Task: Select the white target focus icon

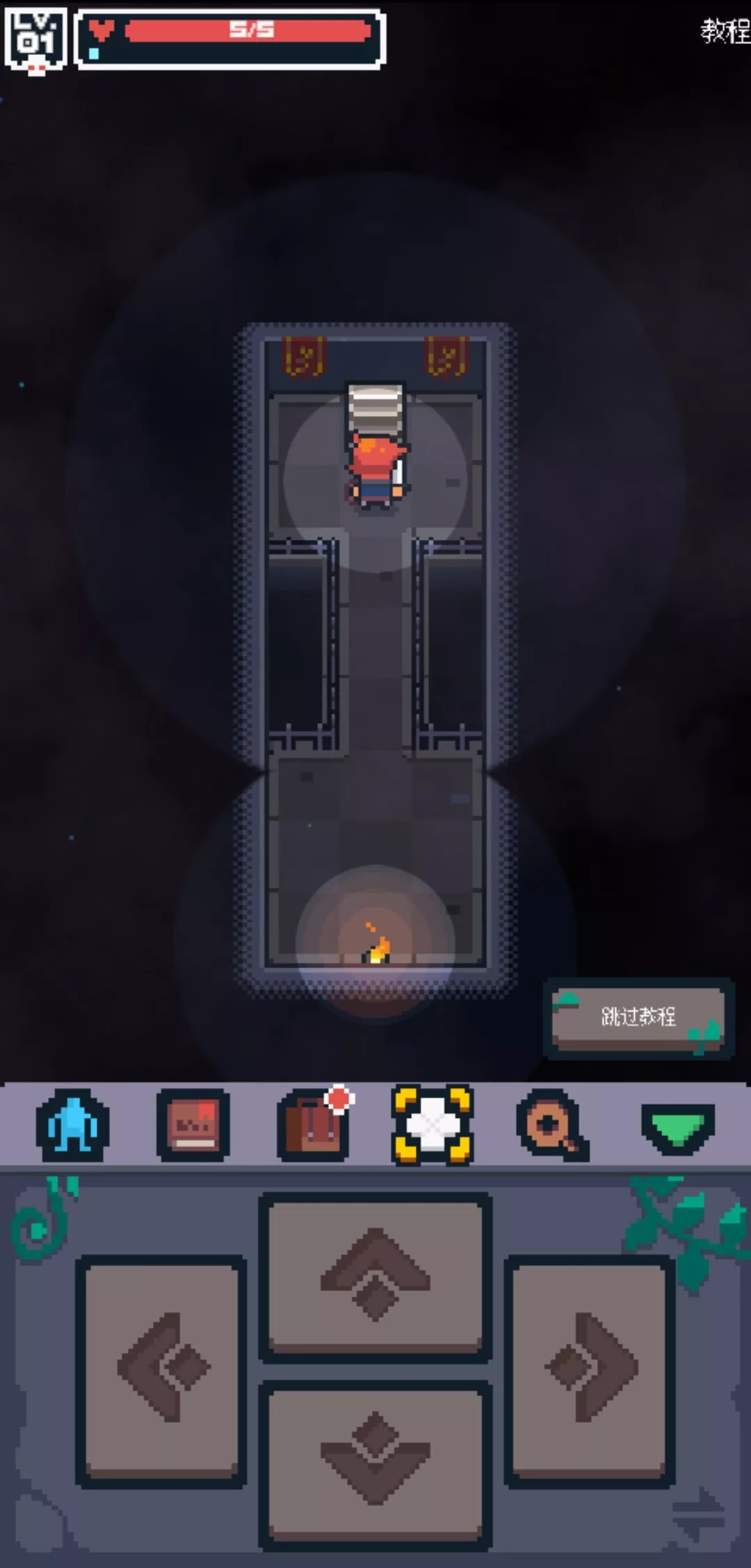Action: (432, 1124)
